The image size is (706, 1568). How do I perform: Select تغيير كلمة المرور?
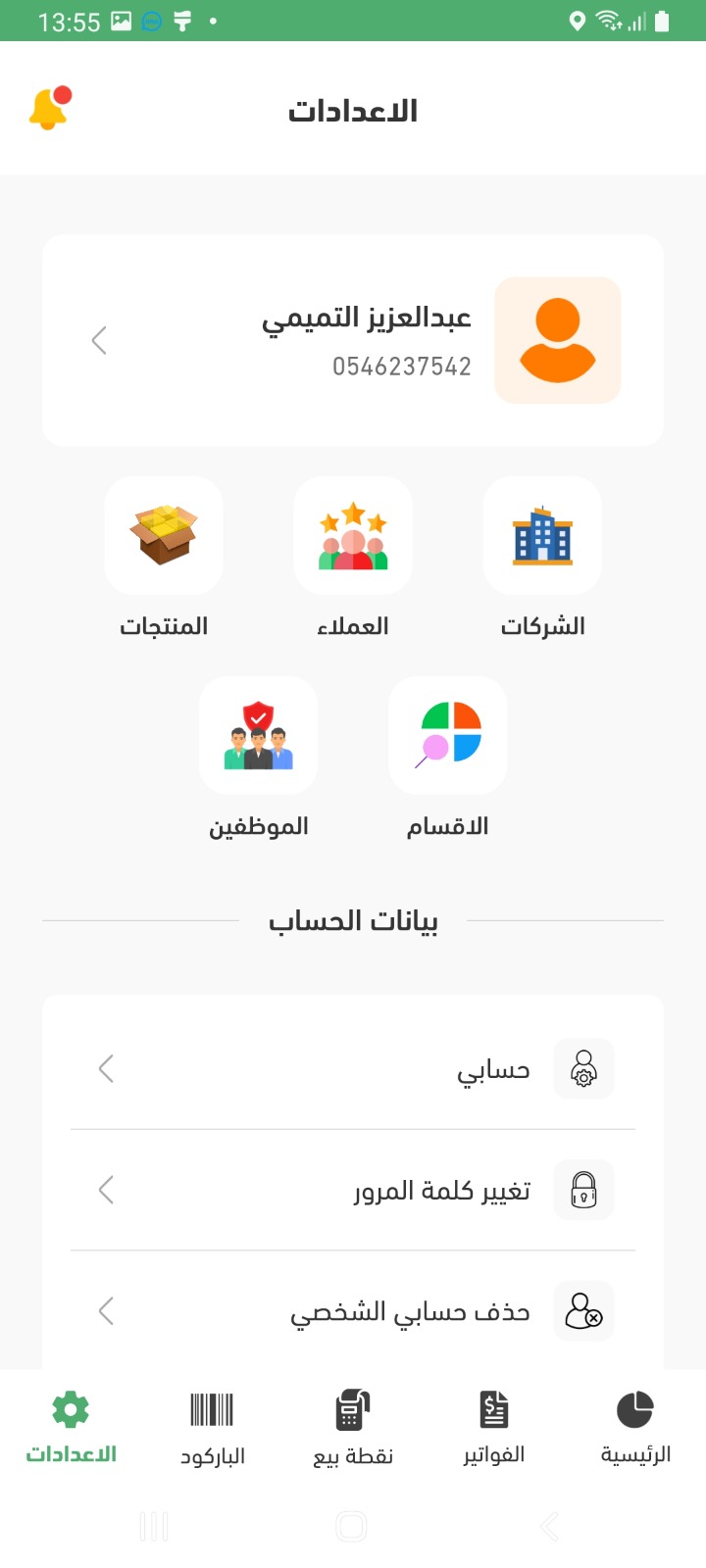(x=353, y=1190)
